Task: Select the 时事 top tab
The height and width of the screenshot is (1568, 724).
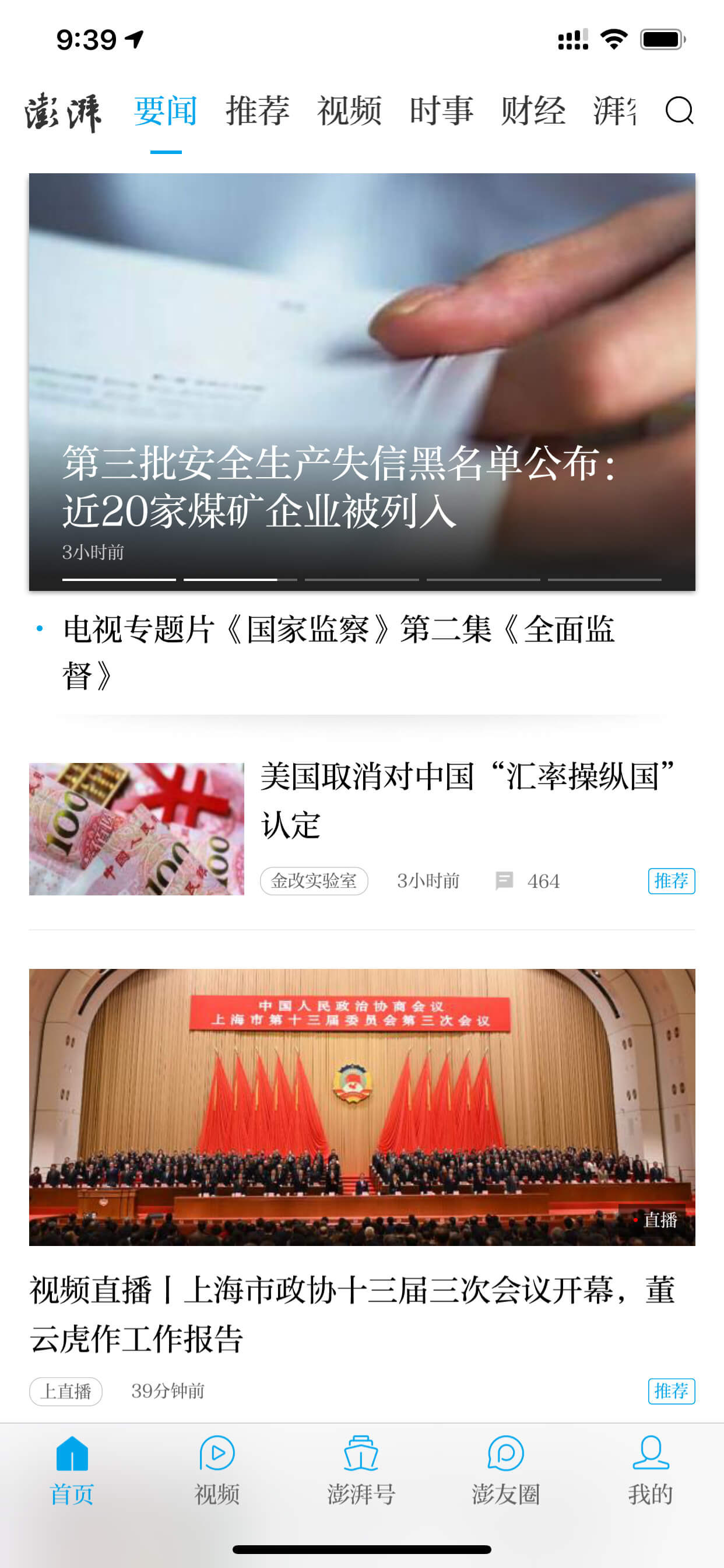Action: click(441, 111)
